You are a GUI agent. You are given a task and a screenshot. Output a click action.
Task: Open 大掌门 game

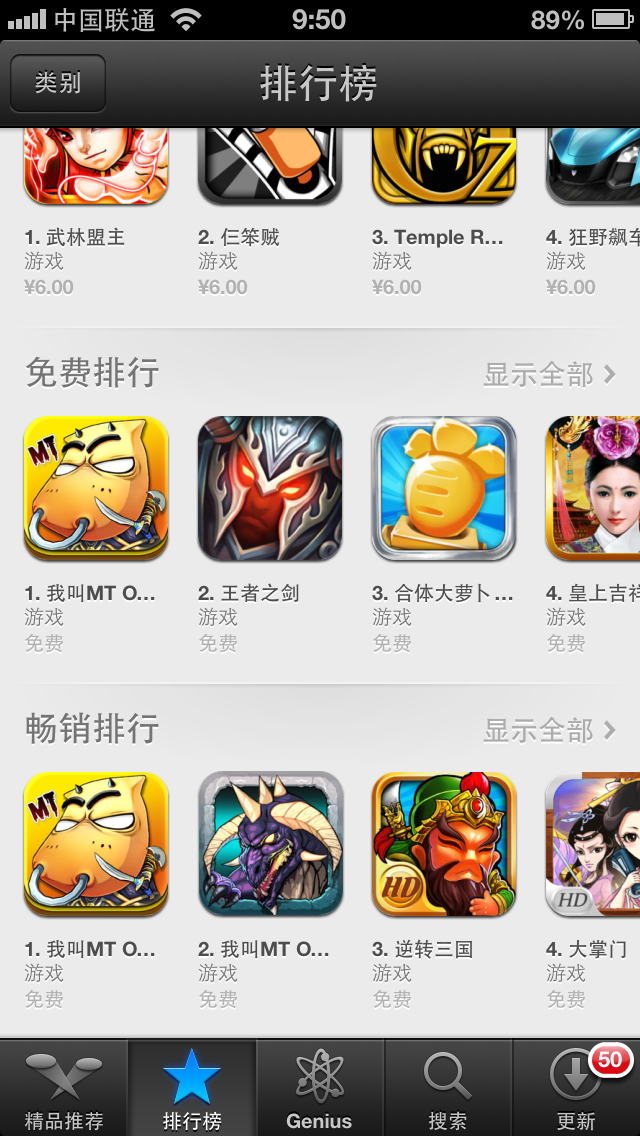pyautogui.click(x=594, y=844)
